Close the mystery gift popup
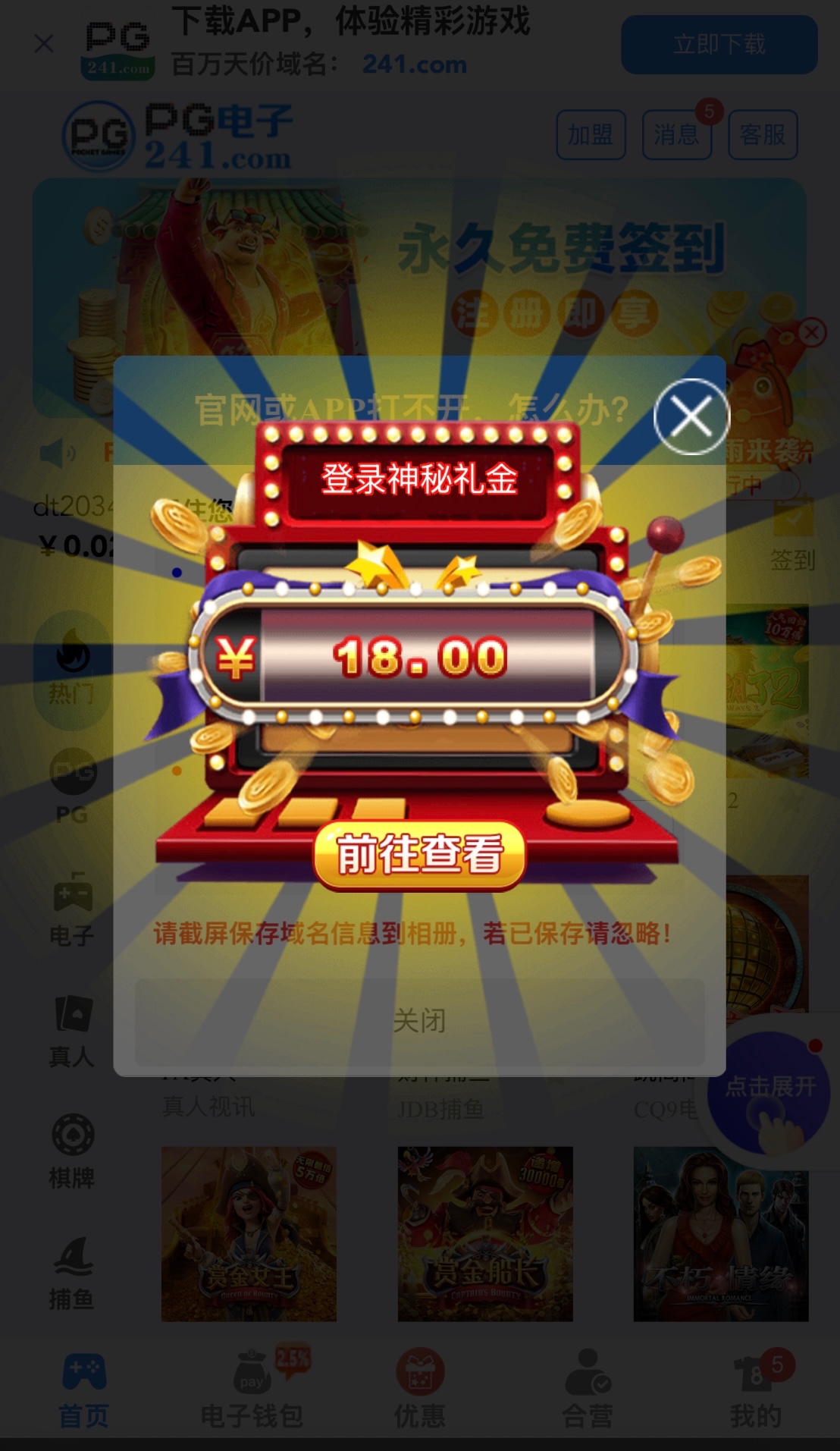The width and height of the screenshot is (840, 1451). pyautogui.click(x=691, y=416)
